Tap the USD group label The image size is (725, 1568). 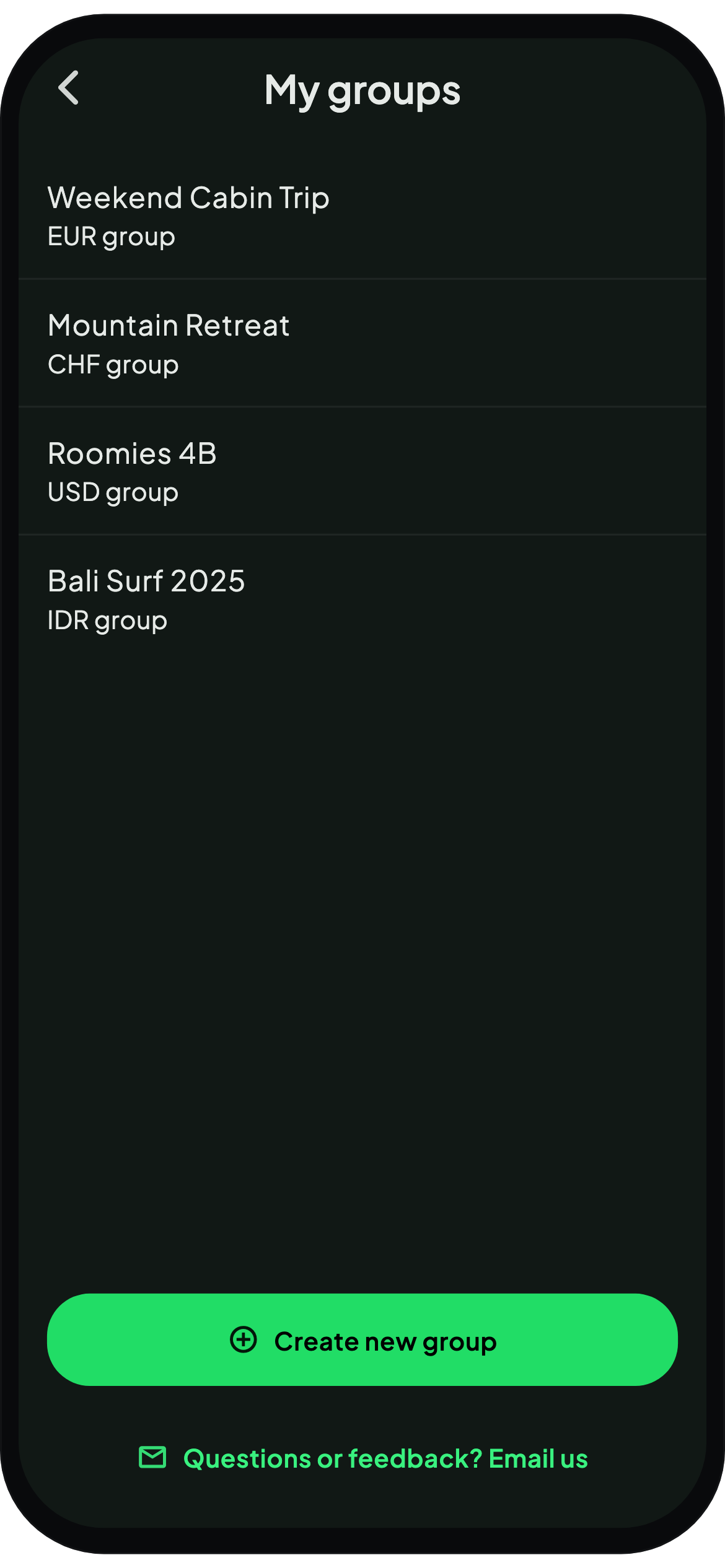click(x=113, y=492)
